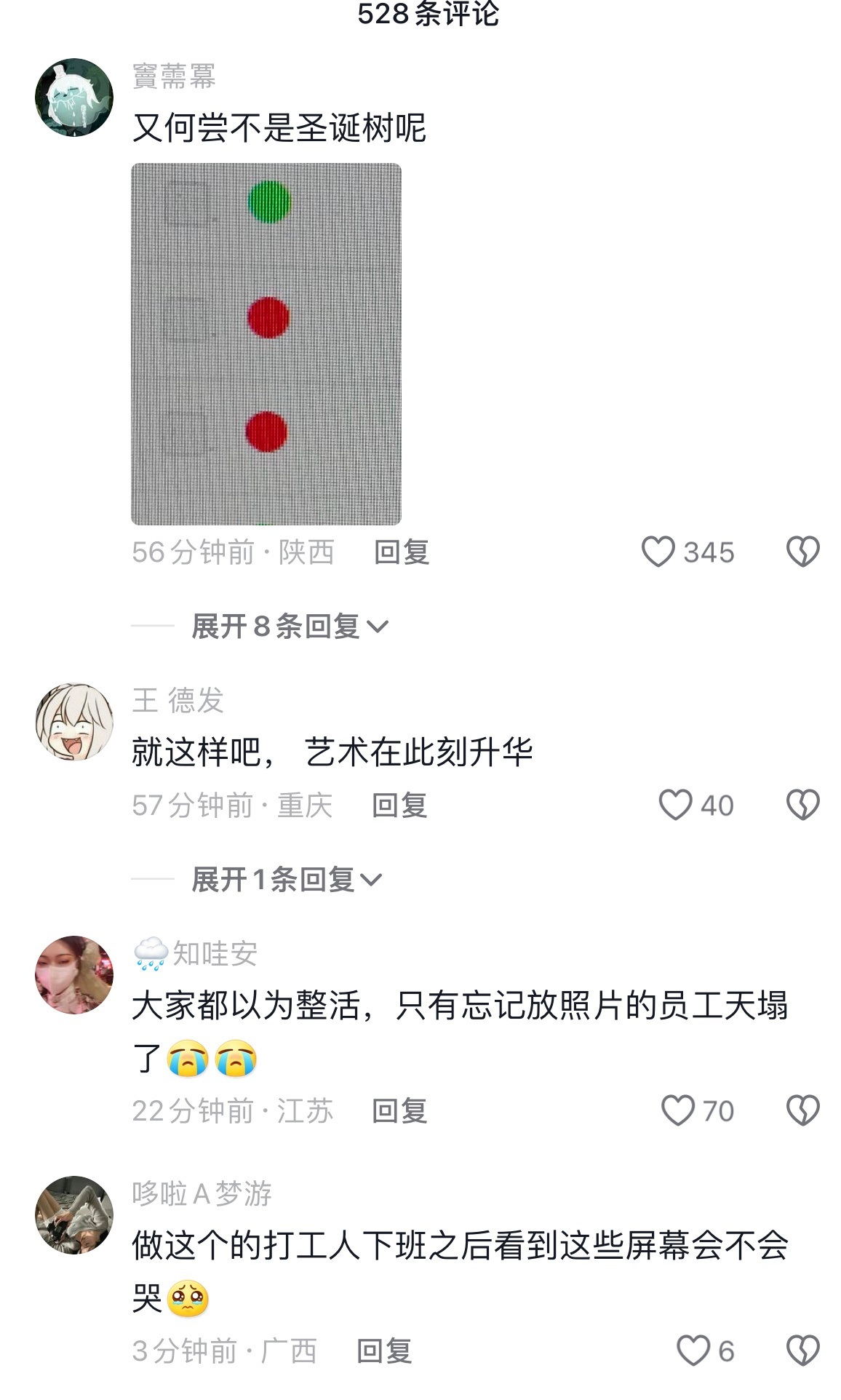Image resolution: width=841 pixels, height=1400 pixels.
Task: Open 王 德发's profile avatar
Action: [x=74, y=722]
